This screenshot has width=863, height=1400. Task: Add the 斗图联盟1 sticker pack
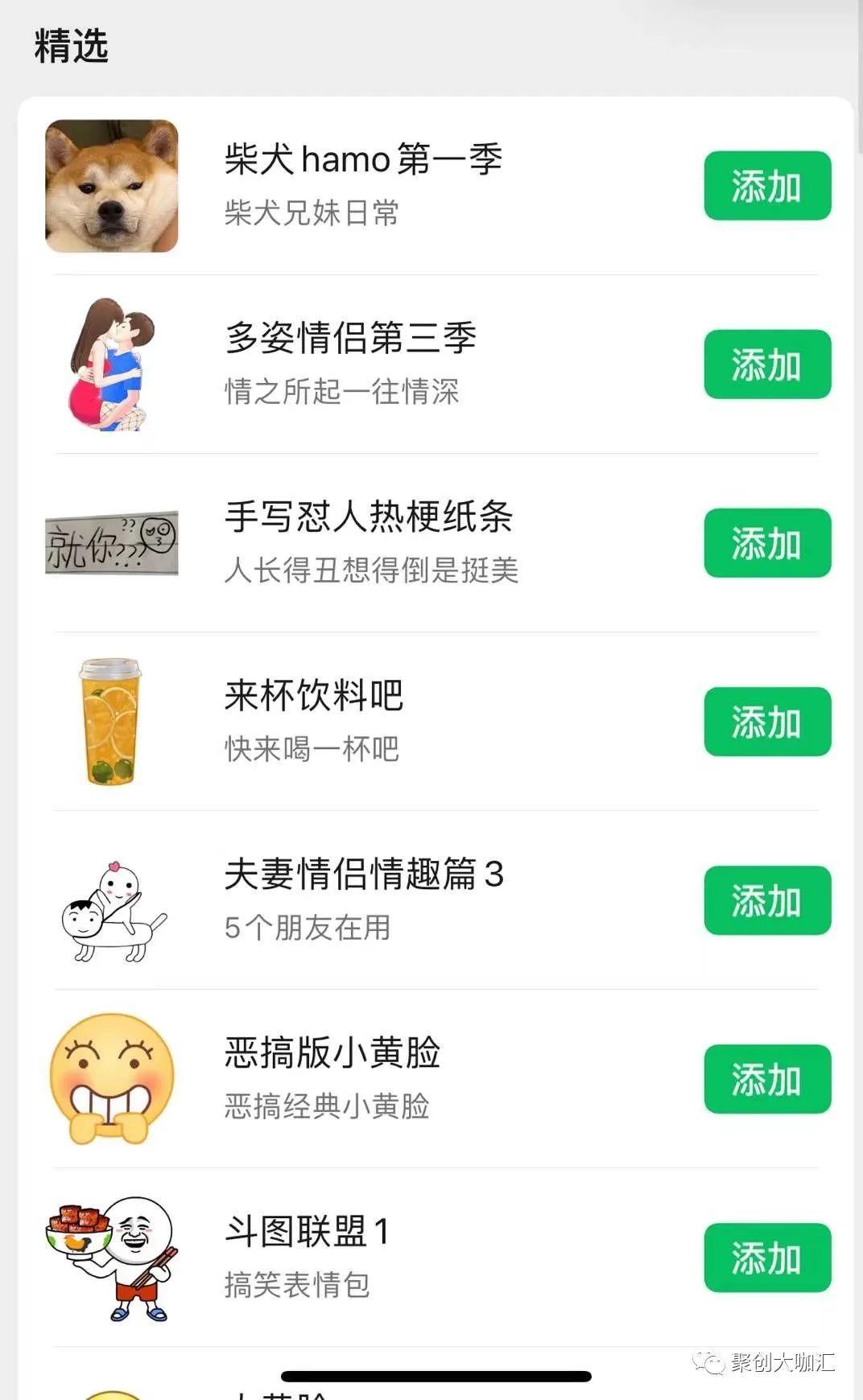pyautogui.click(x=767, y=1258)
